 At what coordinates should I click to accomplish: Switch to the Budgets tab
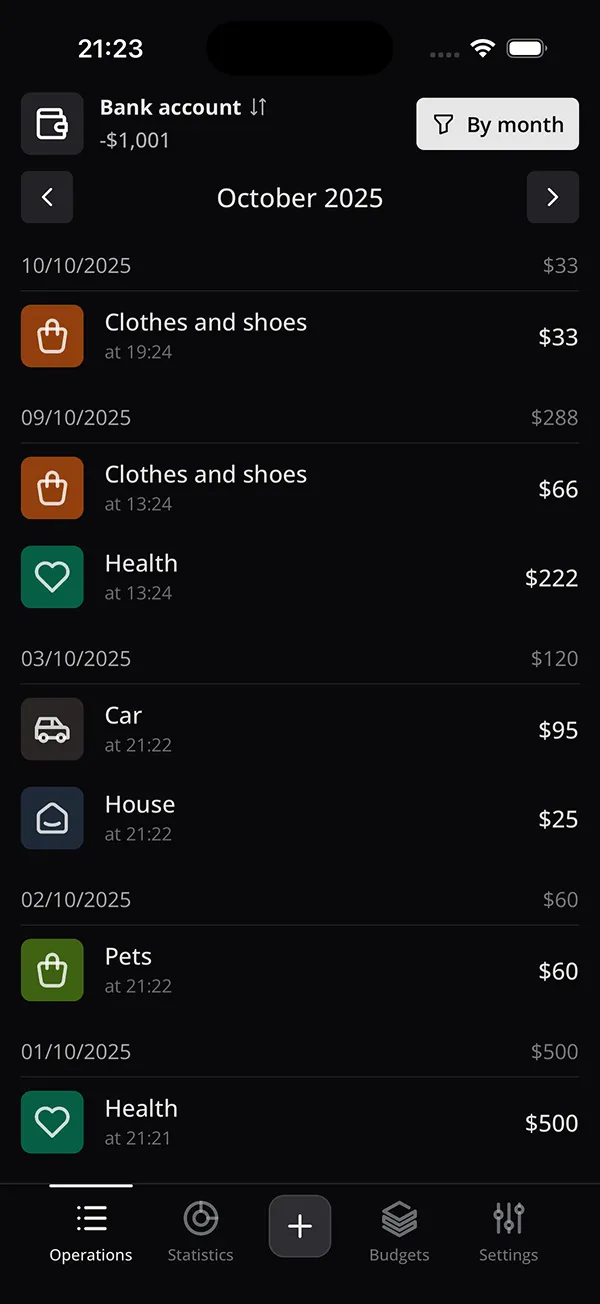click(399, 1232)
